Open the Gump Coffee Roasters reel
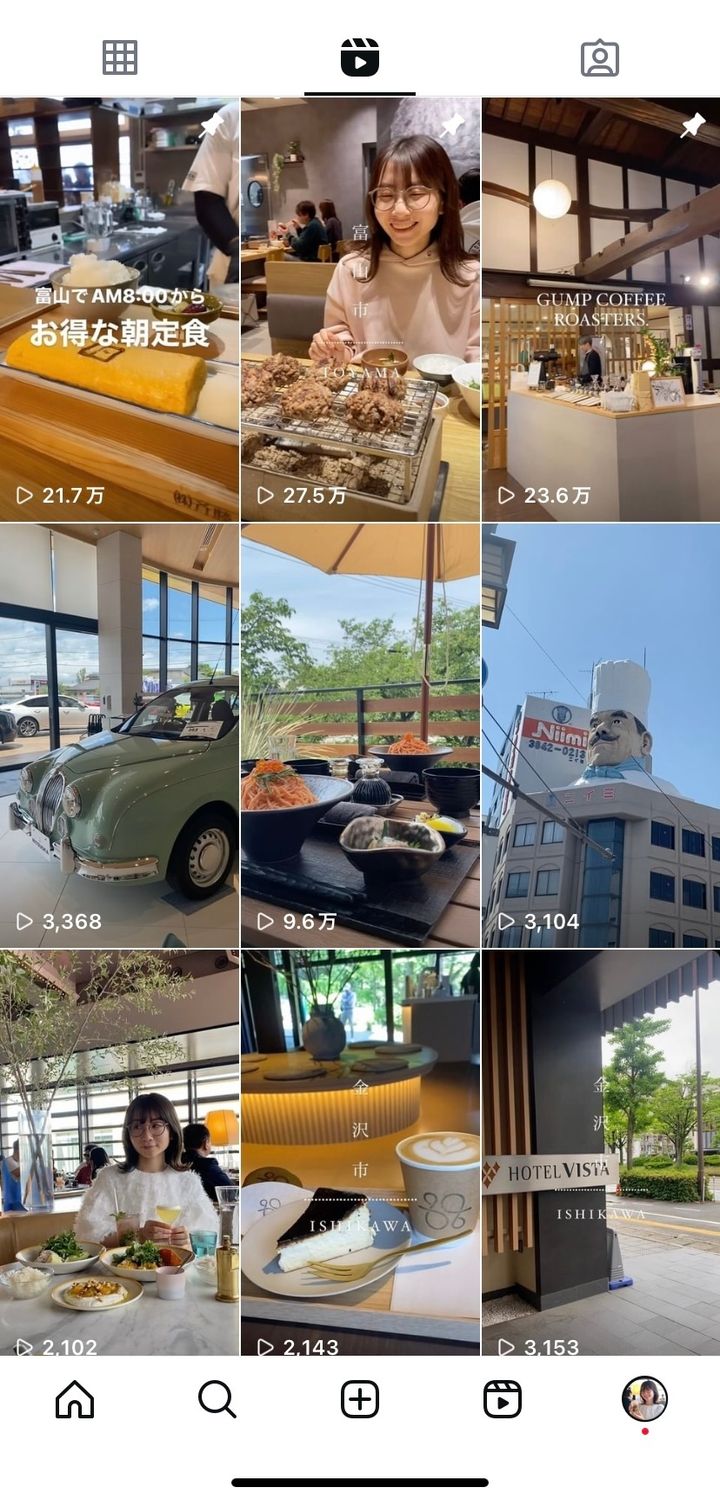Viewport: 720px width, 1501px height. pos(600,310)
